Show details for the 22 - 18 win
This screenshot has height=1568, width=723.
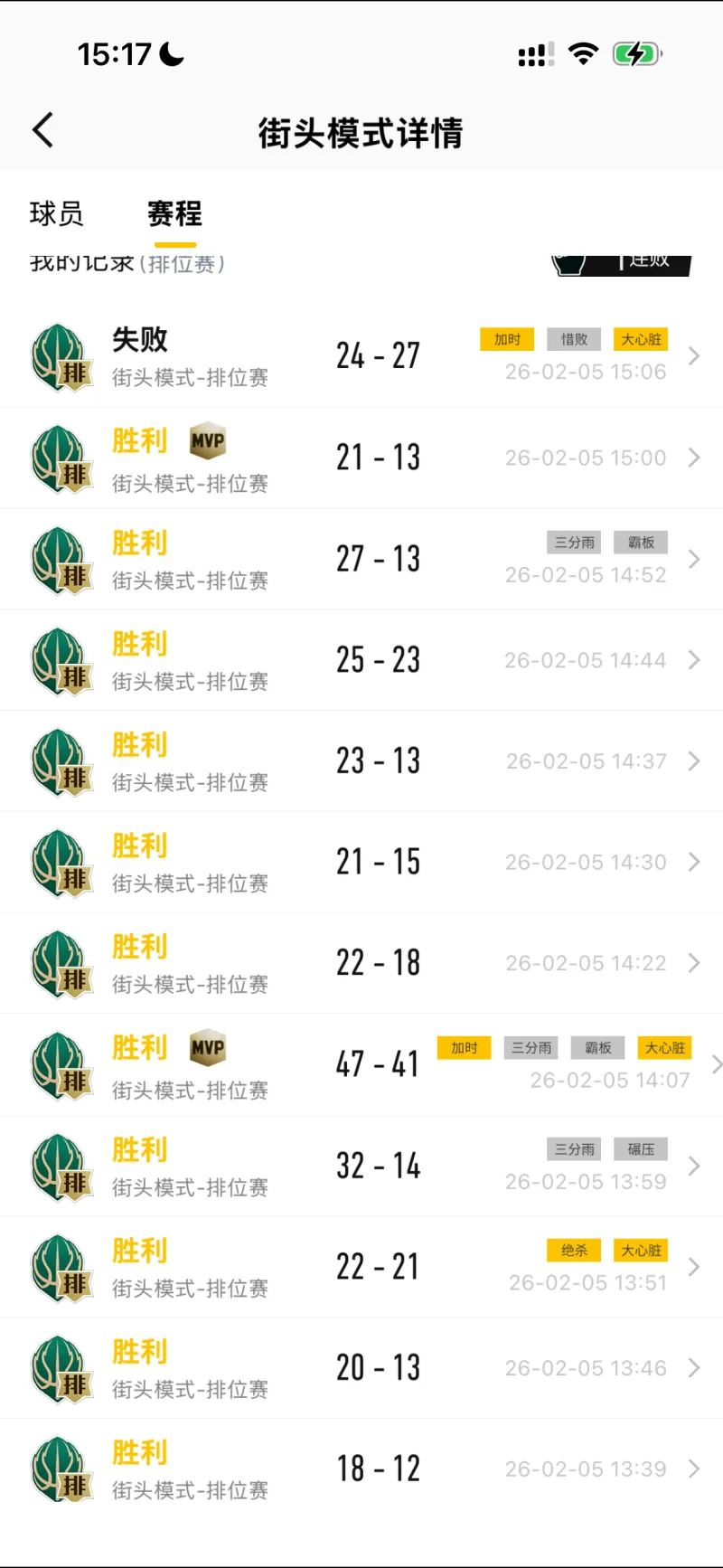[361, 963]
